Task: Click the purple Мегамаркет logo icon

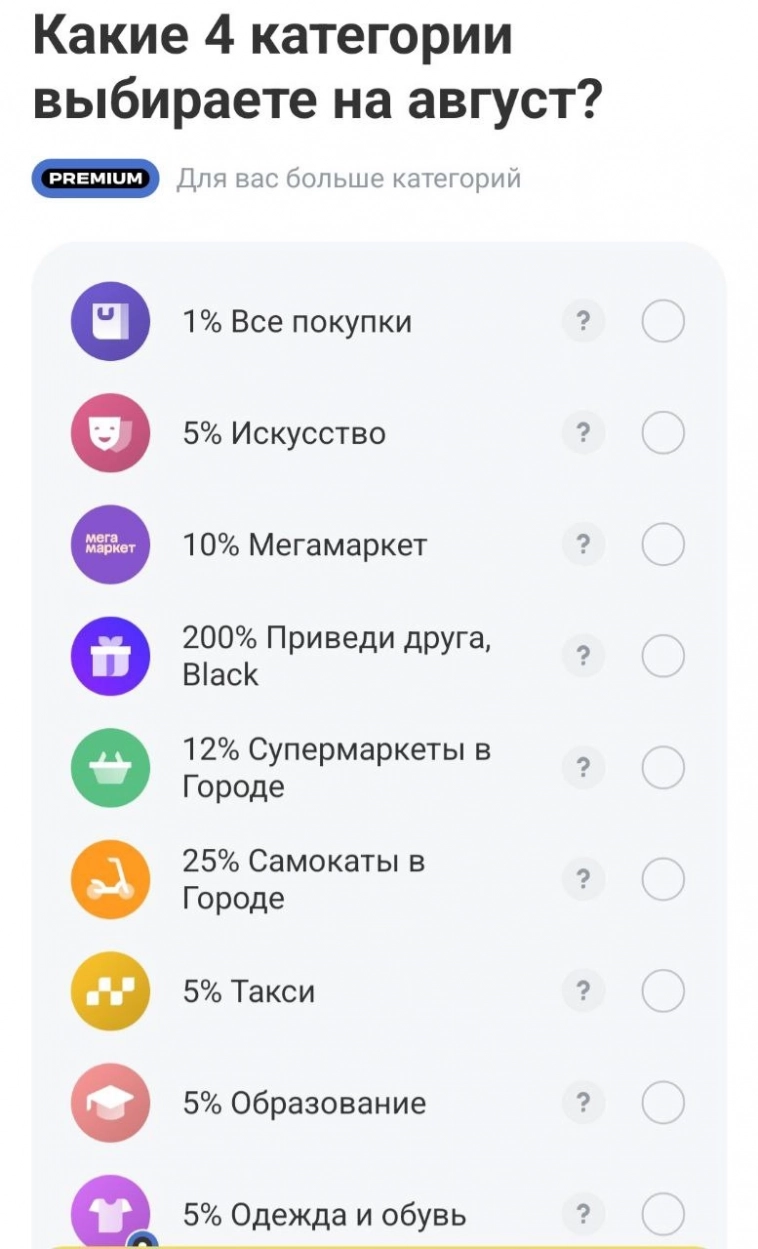Action: [110, 545]
